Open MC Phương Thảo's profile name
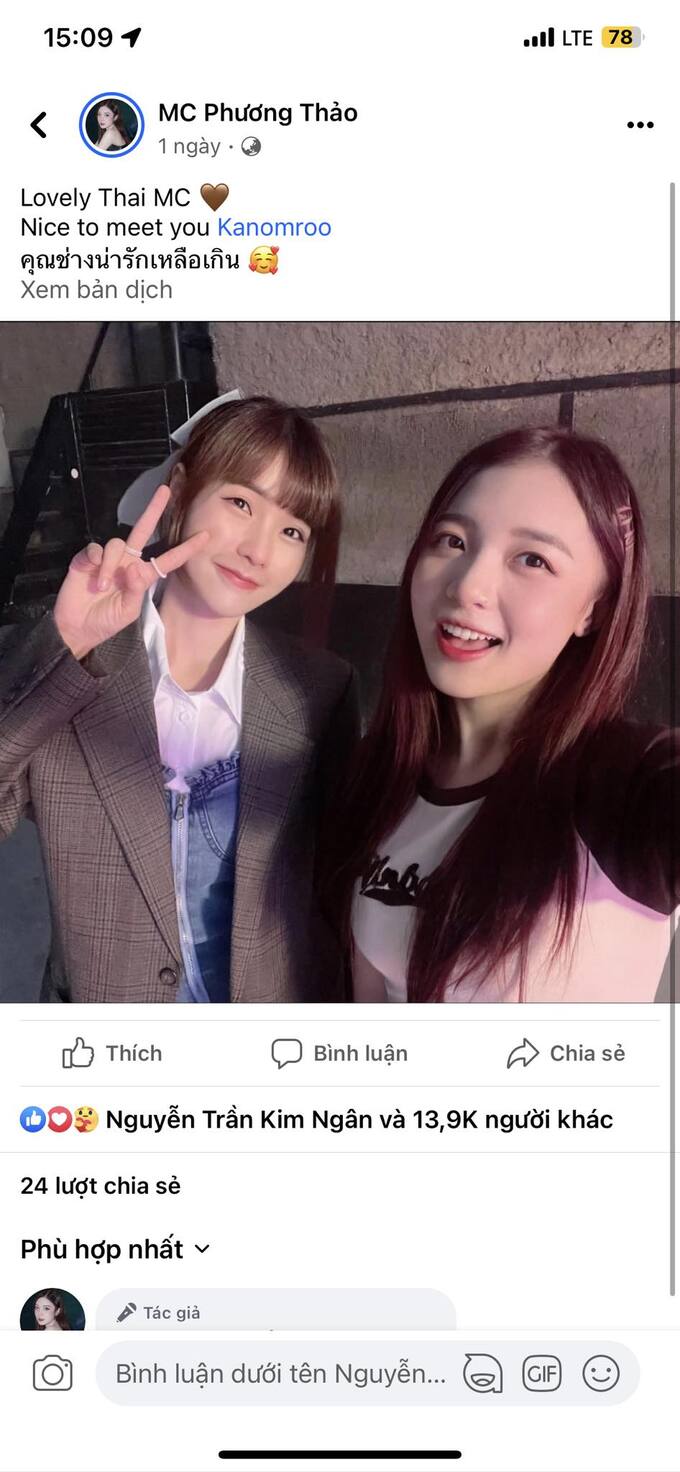The height and width of the screenshot is (1472, 680). point(257,112)
